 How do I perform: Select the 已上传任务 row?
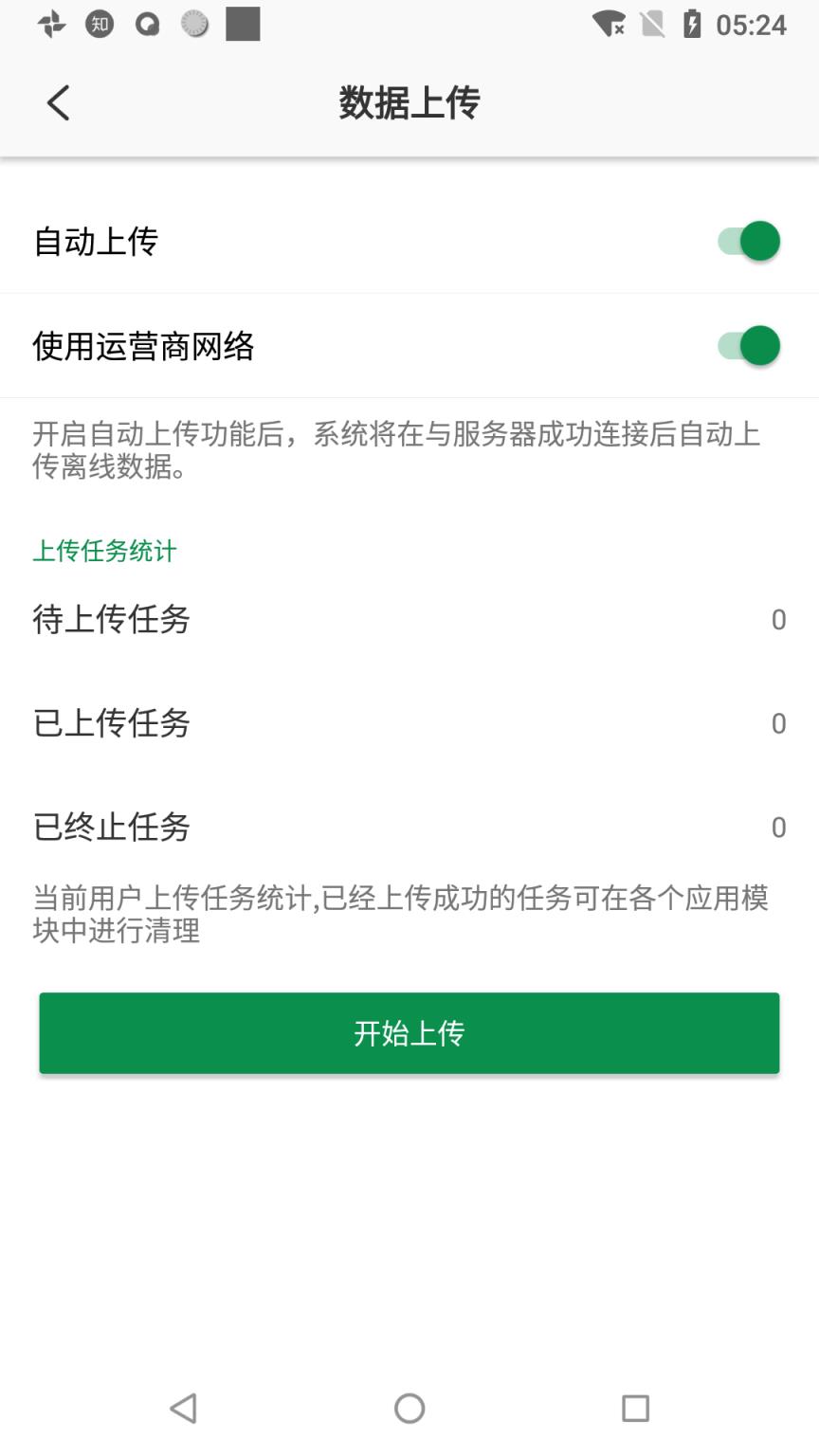(x=409, y=723)
